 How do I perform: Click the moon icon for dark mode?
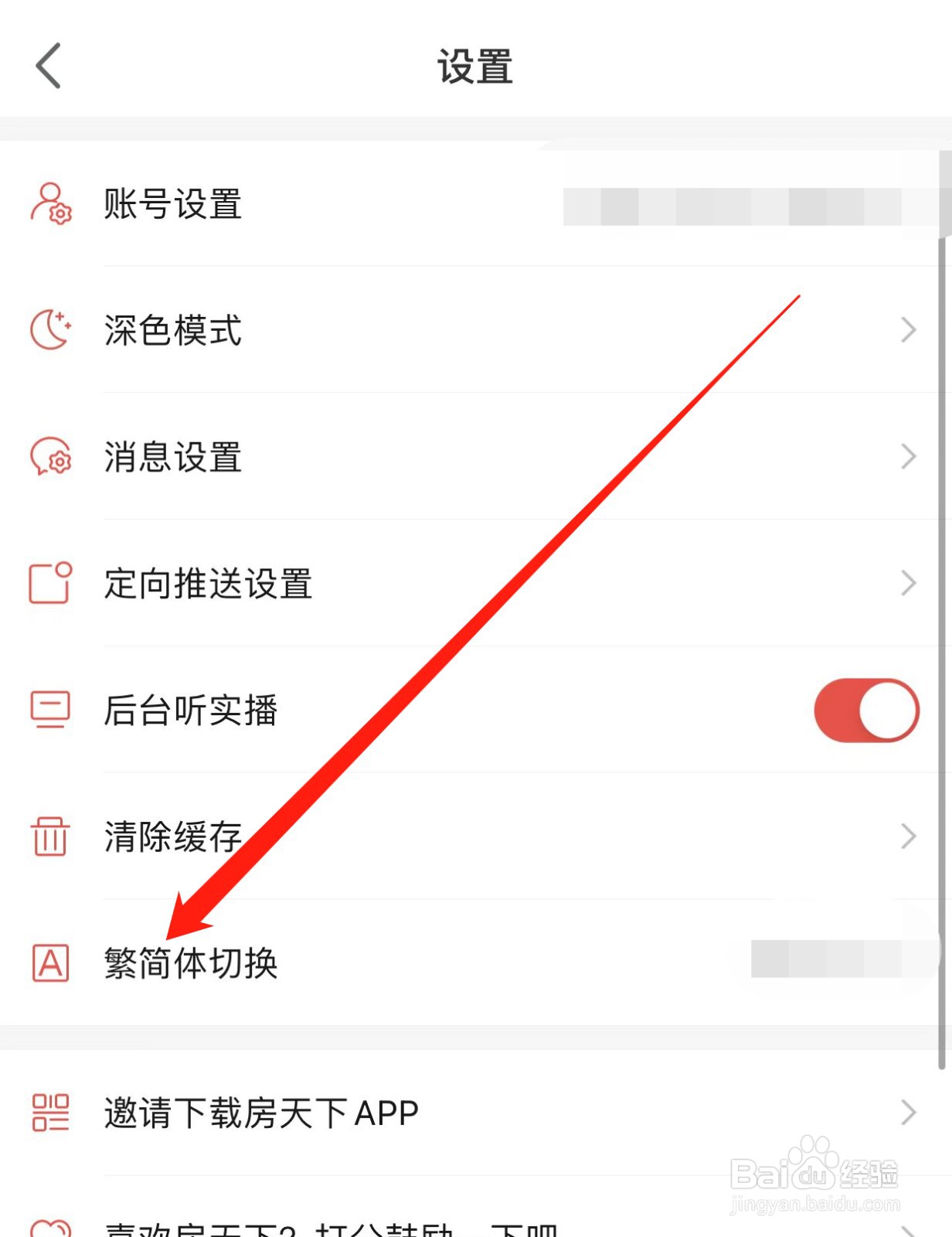point(49,331)
